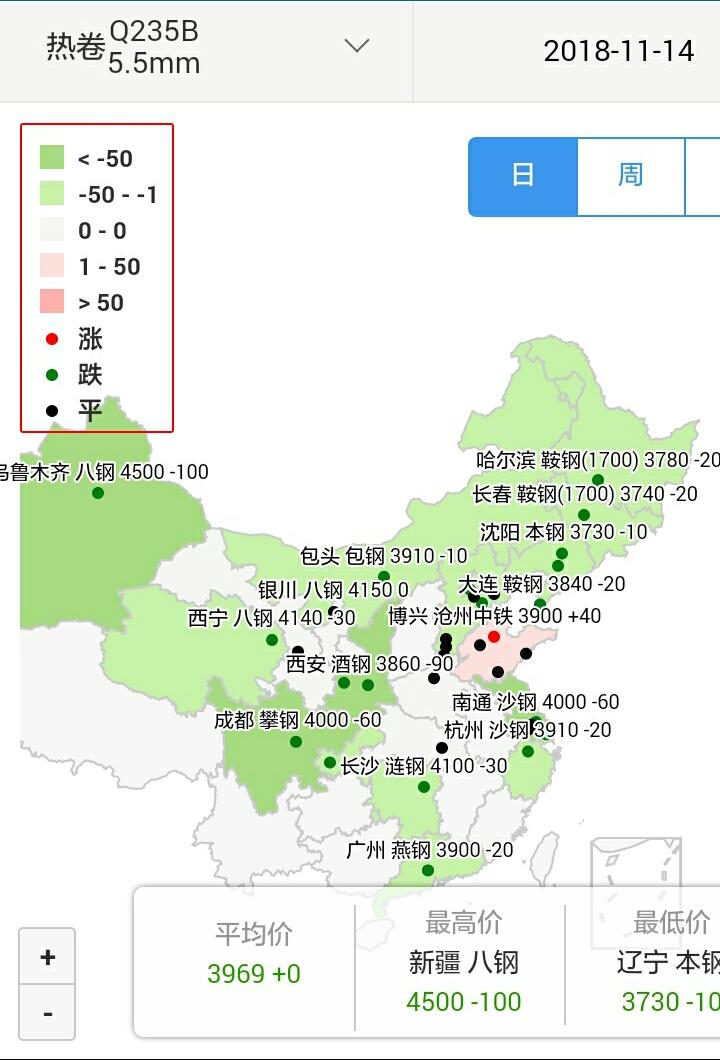Switch to the 周 (weekly) tab

point(630,176)
